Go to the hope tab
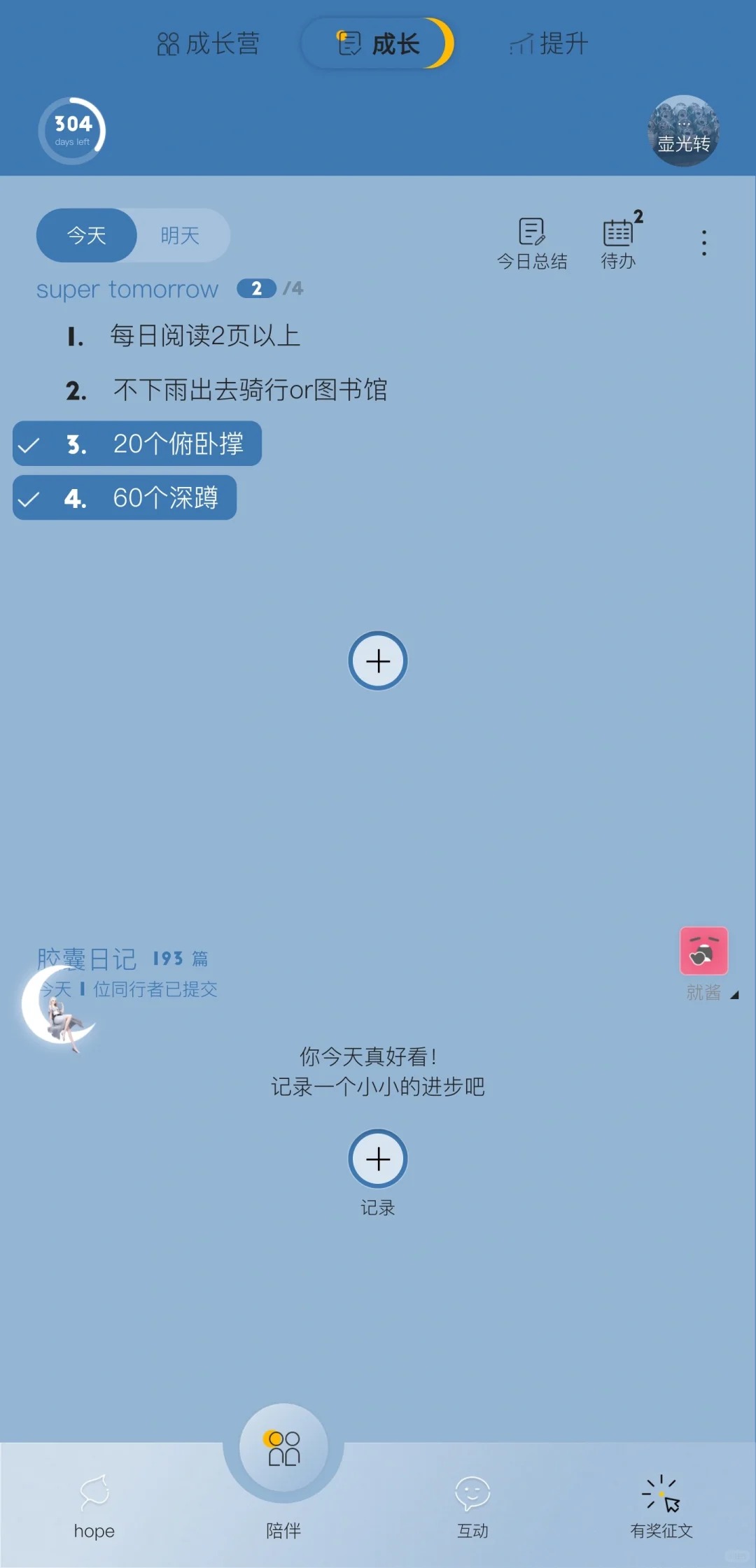 [94, 1504]
